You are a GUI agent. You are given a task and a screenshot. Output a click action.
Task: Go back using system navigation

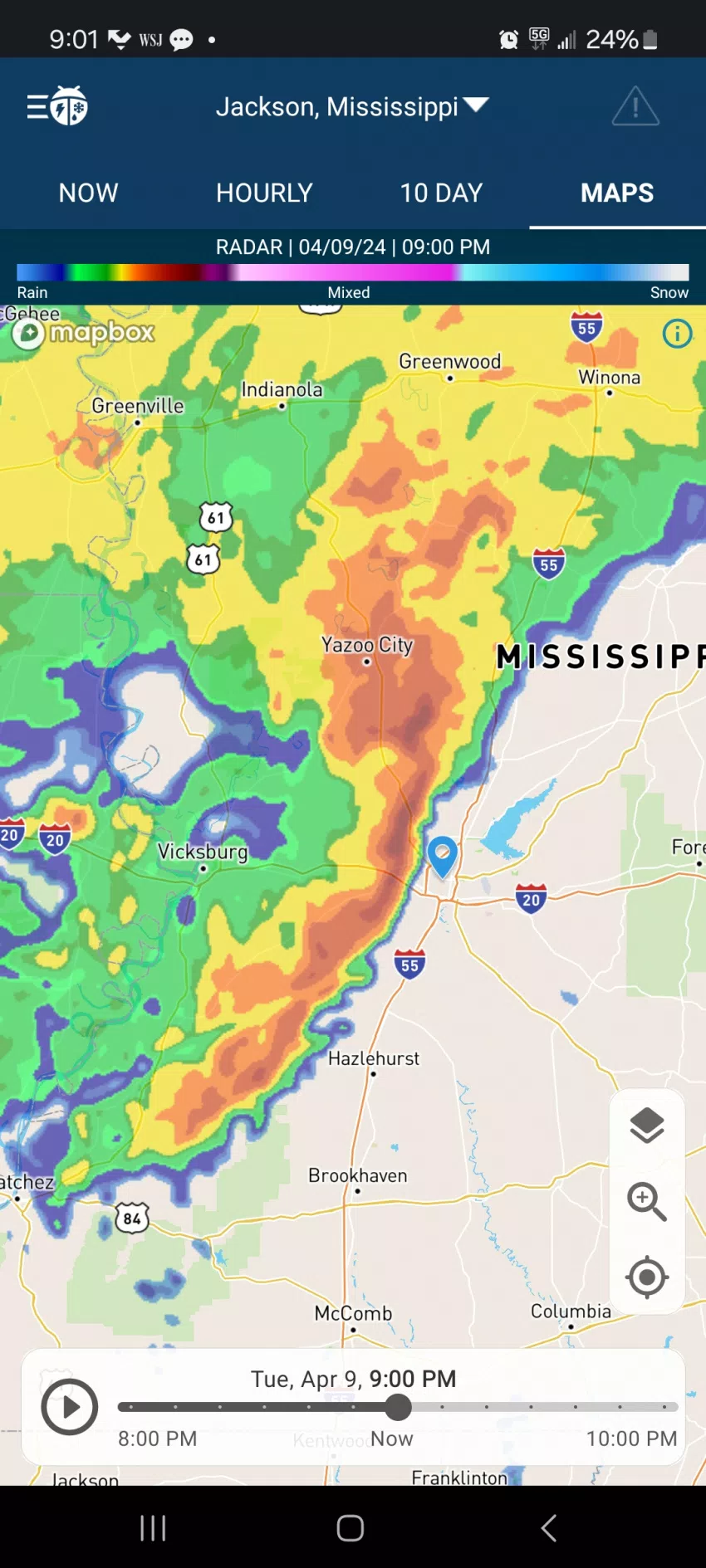[x=549, y=1527]
